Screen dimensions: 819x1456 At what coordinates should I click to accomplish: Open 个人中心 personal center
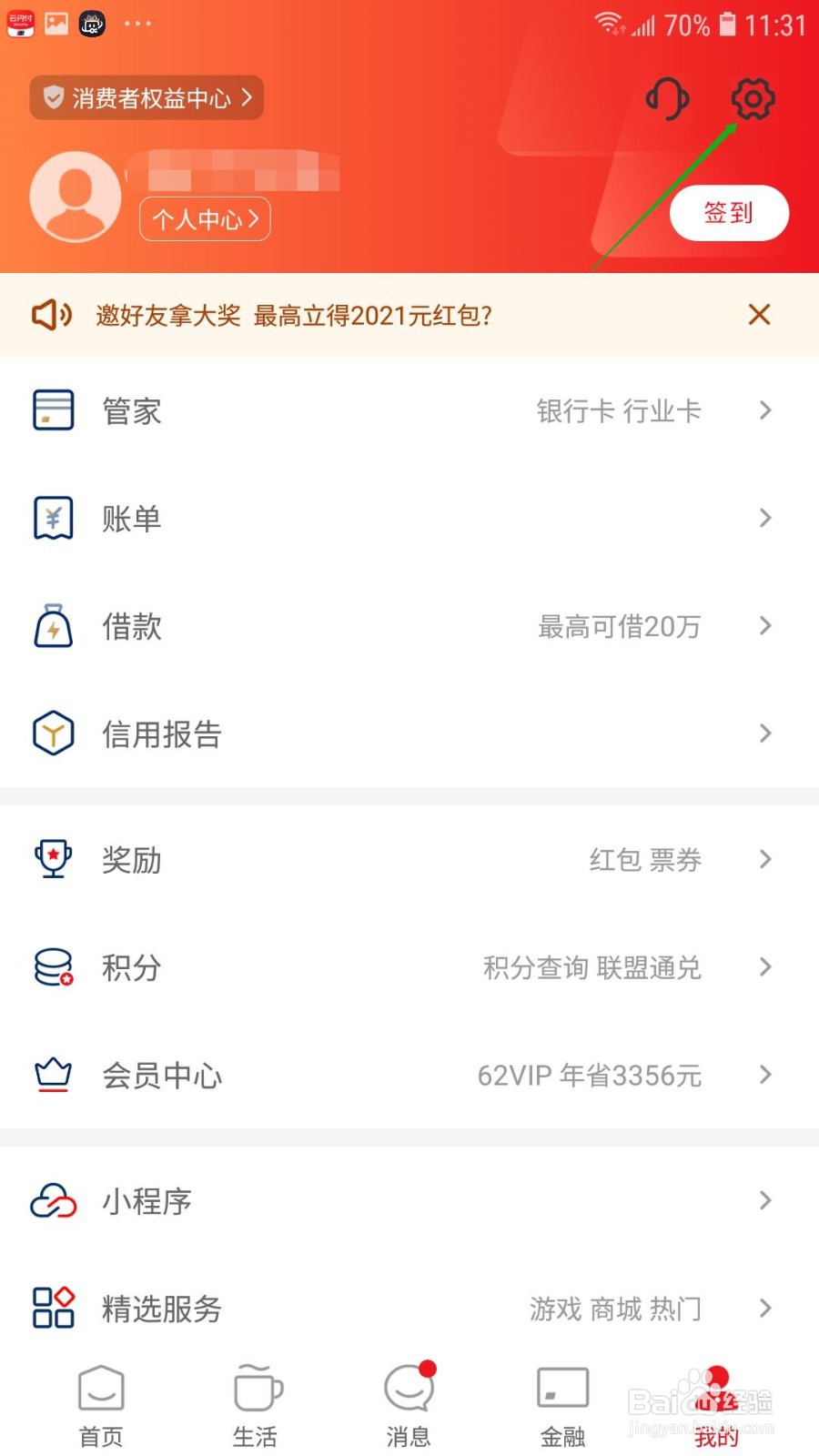204,218
